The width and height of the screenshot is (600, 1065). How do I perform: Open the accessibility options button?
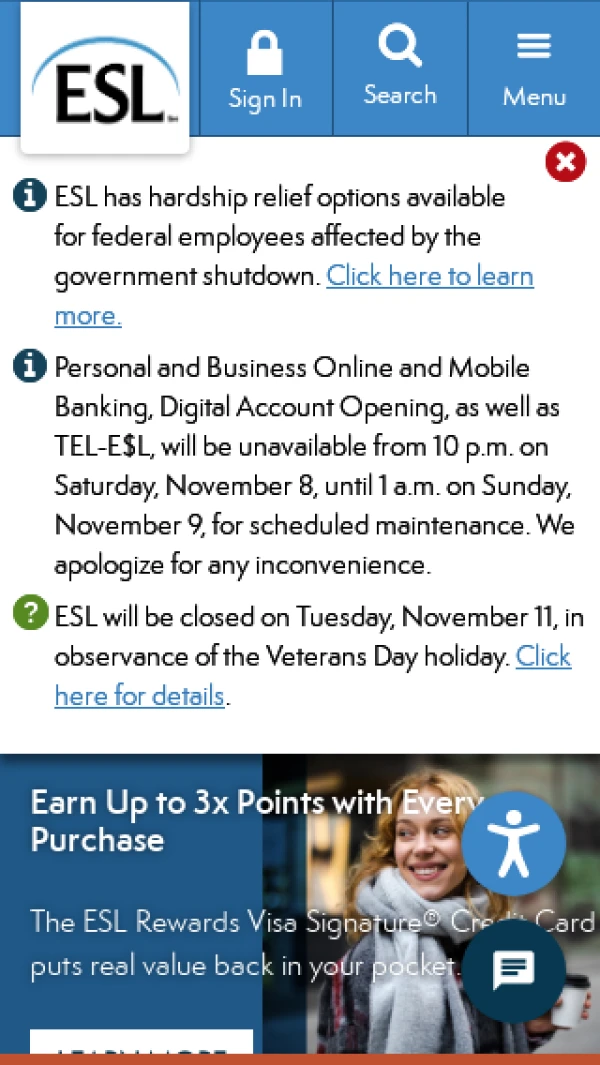pyautogui.click(x=514, y=843)
